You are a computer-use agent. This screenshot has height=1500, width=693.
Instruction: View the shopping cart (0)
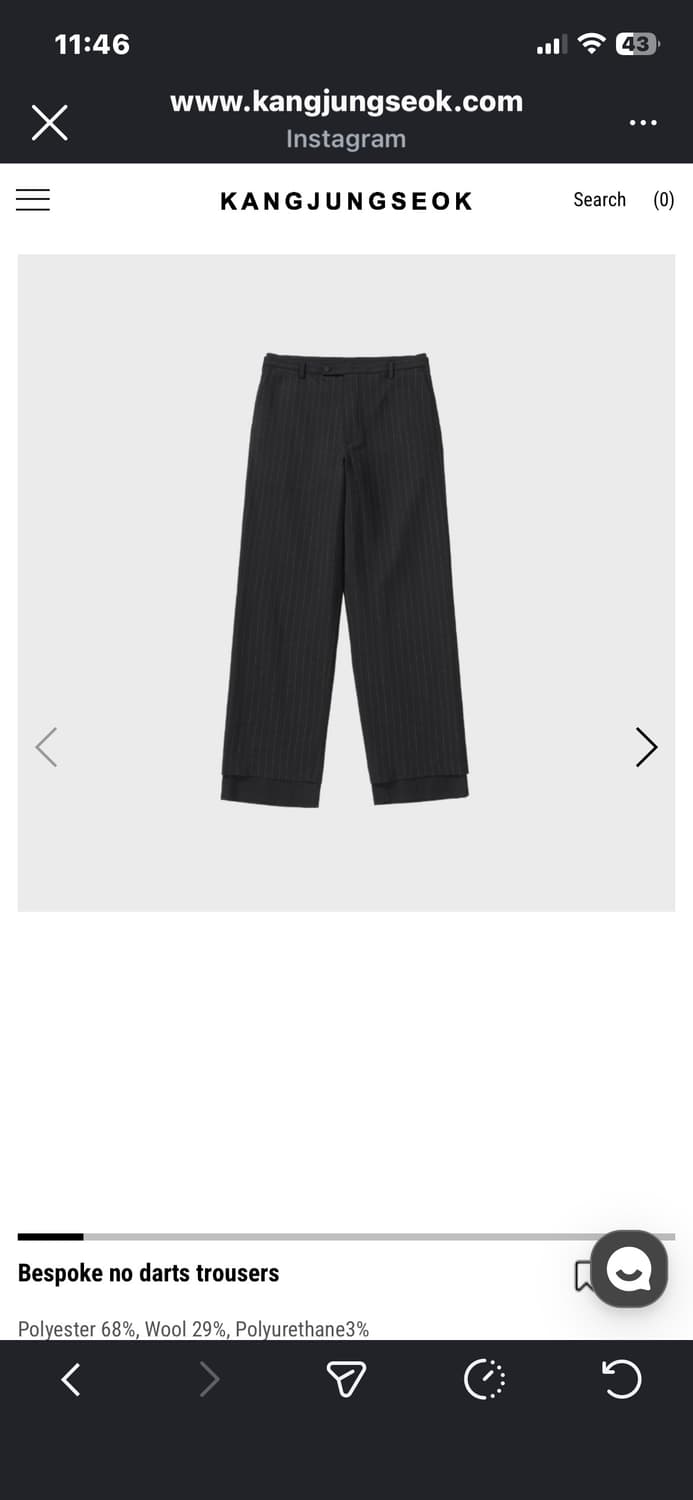(664, 200)
